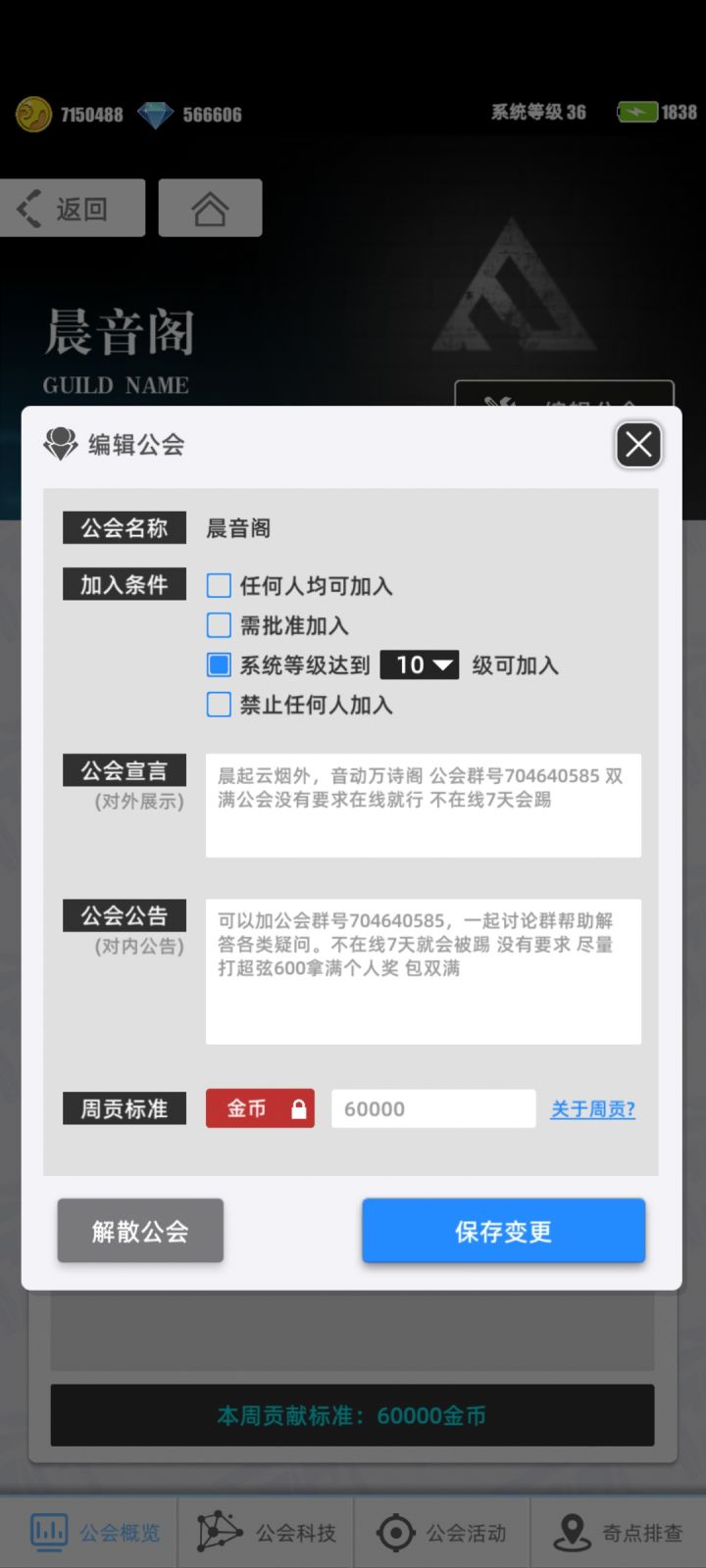Enable 任何人均可加入 join condition
This screenshot has width=706, height=1568.
218,585
